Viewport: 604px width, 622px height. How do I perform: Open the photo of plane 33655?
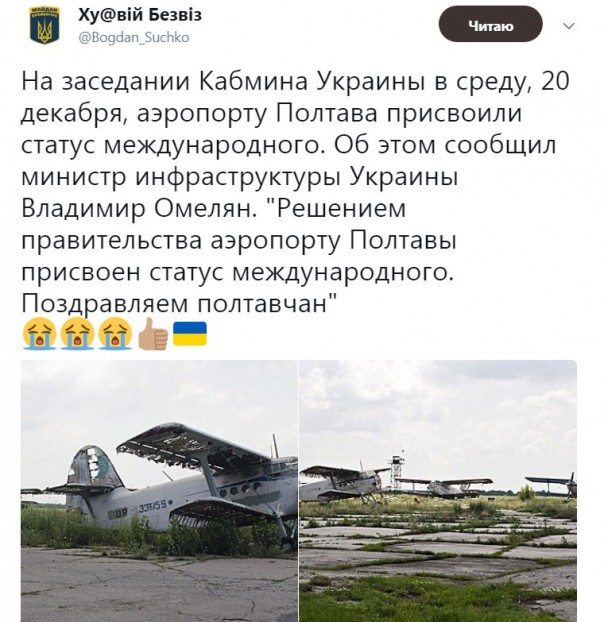(x=159, y=490)
